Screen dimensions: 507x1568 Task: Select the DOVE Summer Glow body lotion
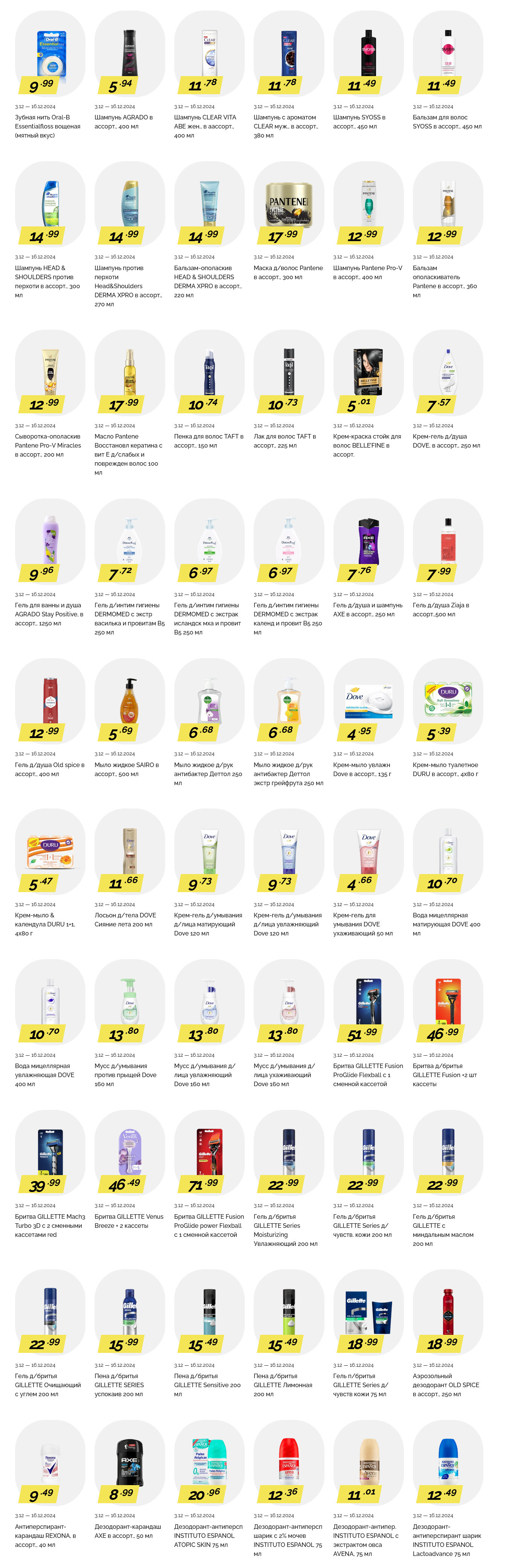point(129,851)
